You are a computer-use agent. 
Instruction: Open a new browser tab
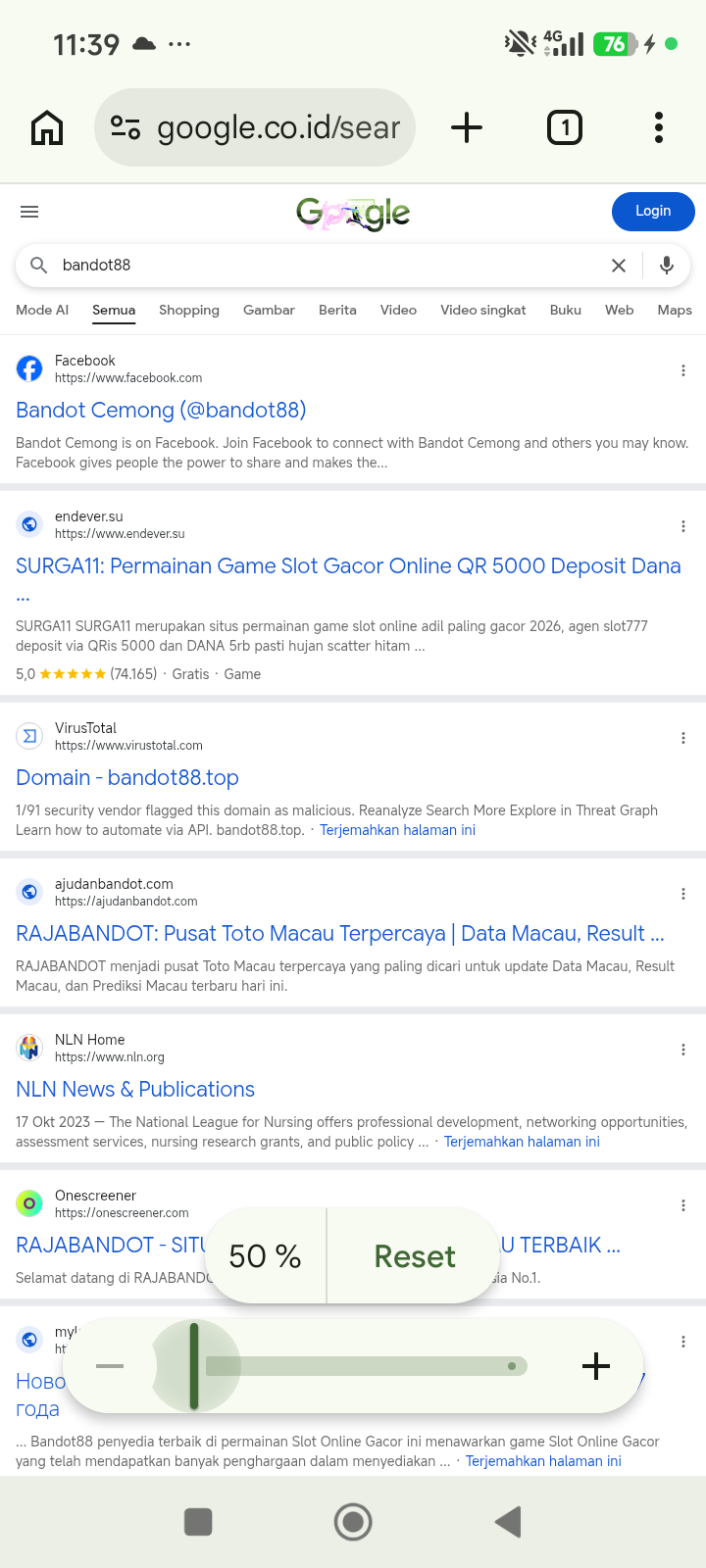pos(467,127)
